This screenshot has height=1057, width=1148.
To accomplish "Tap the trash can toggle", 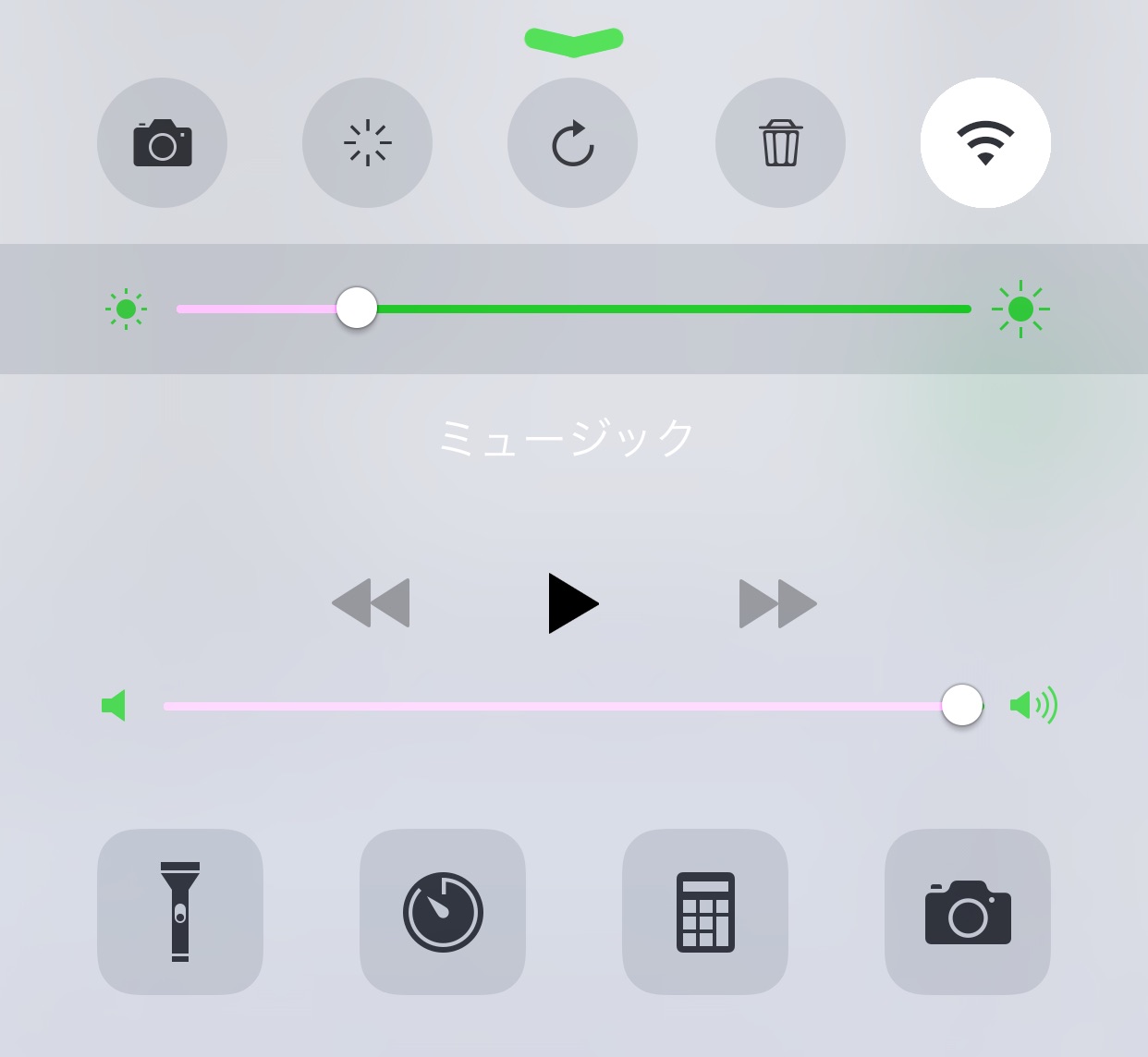I will click(780, 143).
